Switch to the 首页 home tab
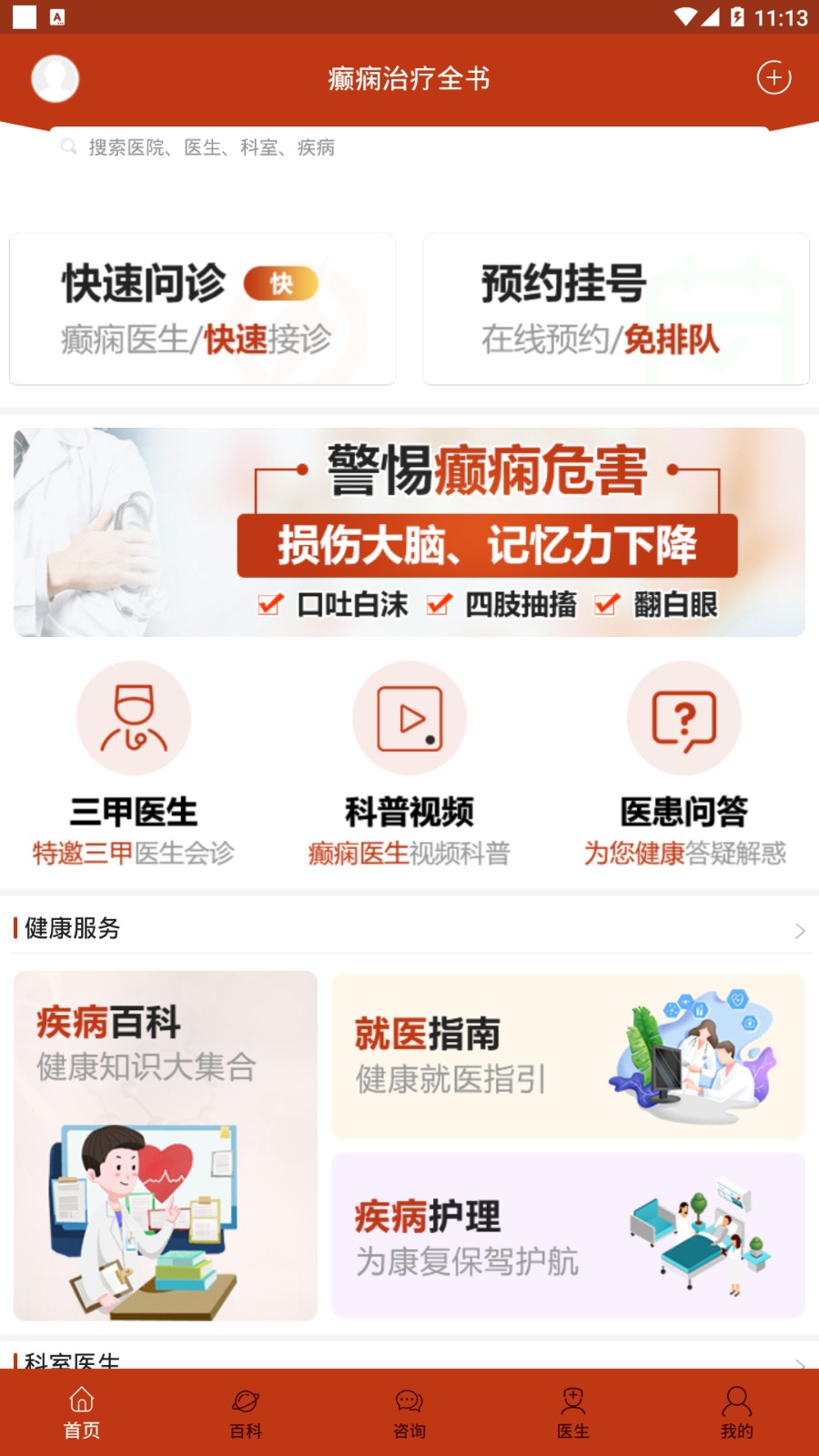The image size is (819, 1456). [82, 1413]
